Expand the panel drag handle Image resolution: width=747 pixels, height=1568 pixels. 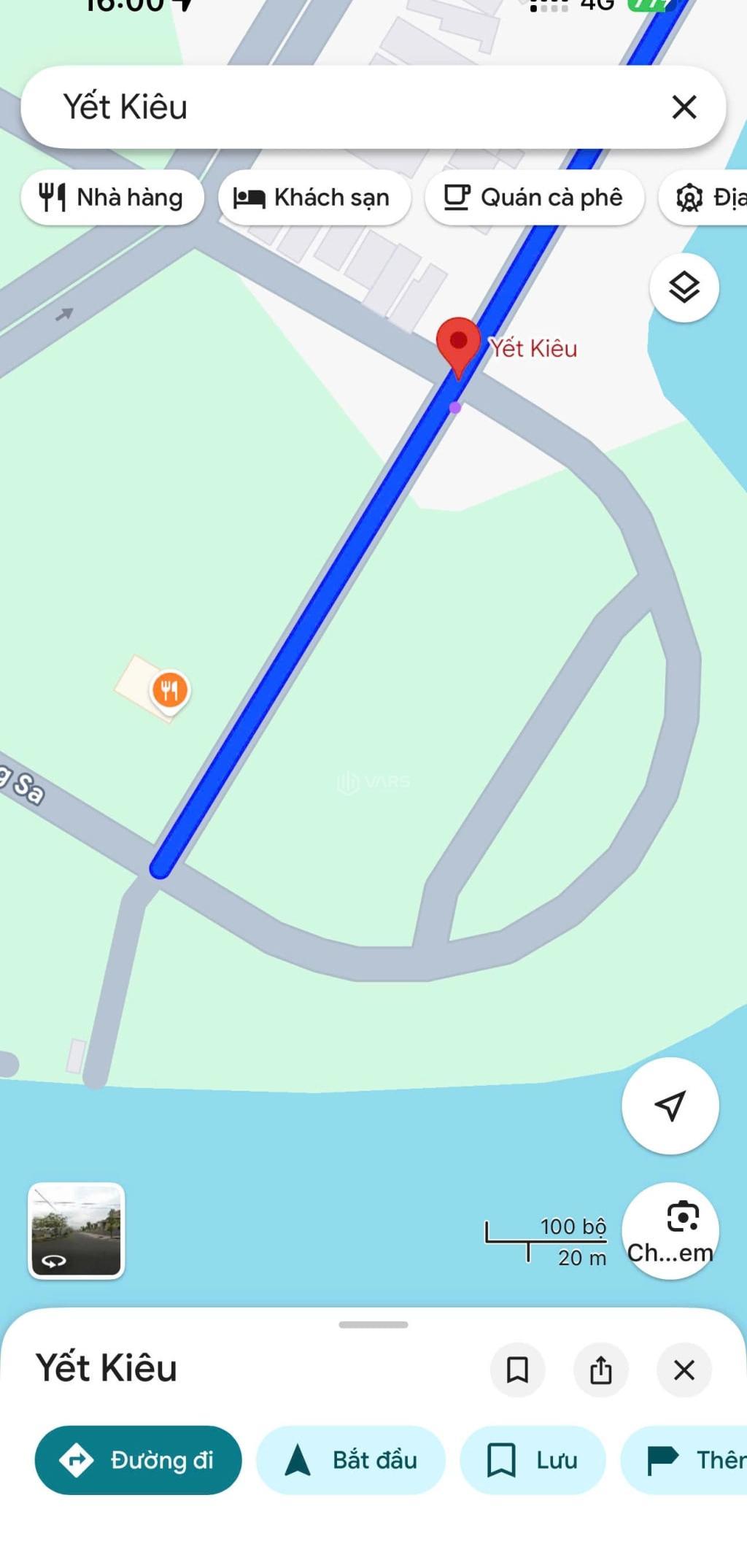click(x=373, y=1324)
